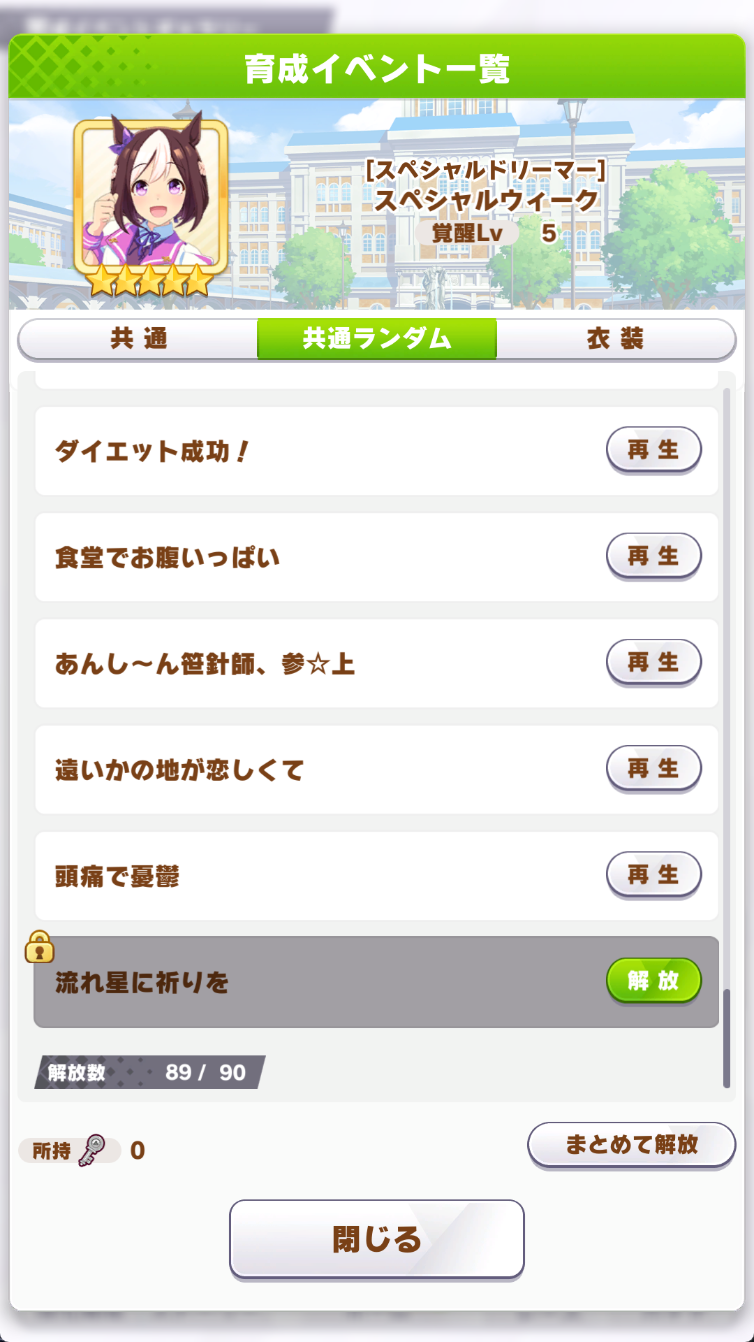The width and height of the screenshot is (754, 1342).
Task: Tap まとめて解放 to unlock all
Action: [631, 1144]
